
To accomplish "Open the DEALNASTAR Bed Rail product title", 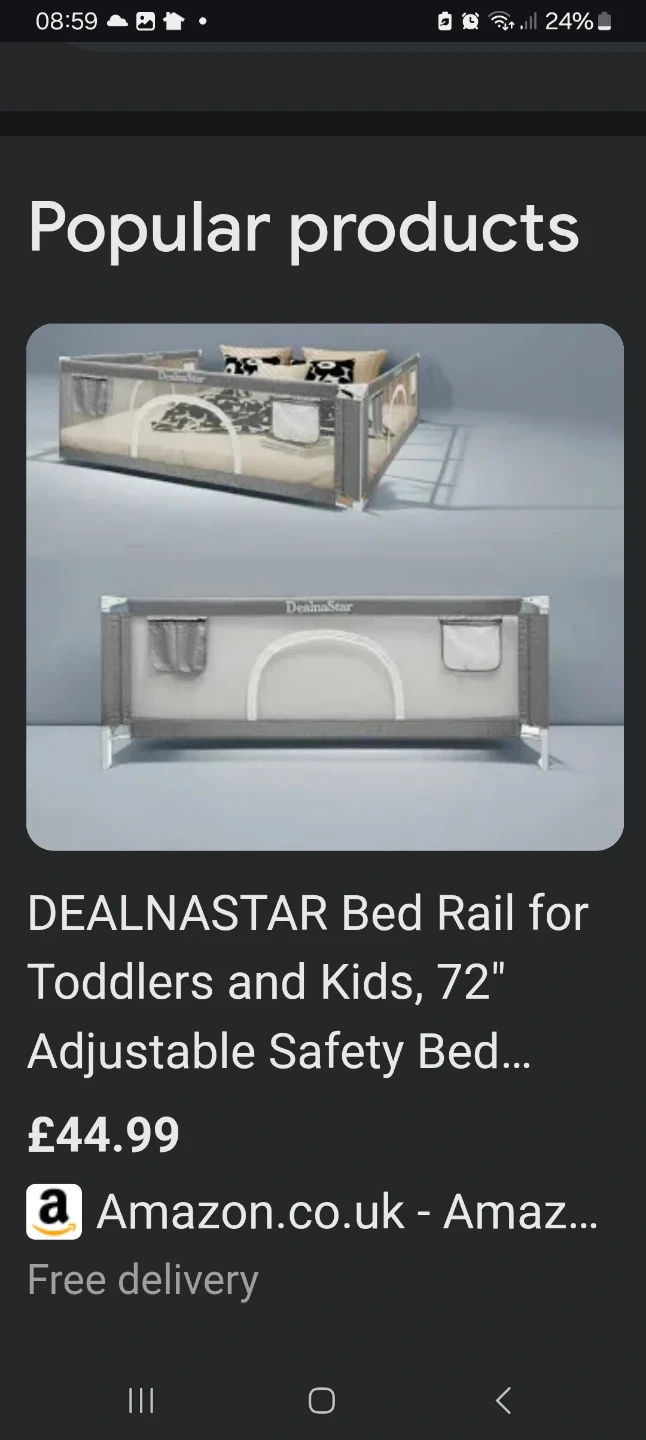I will pyautogui.click(x=308, y=982).
